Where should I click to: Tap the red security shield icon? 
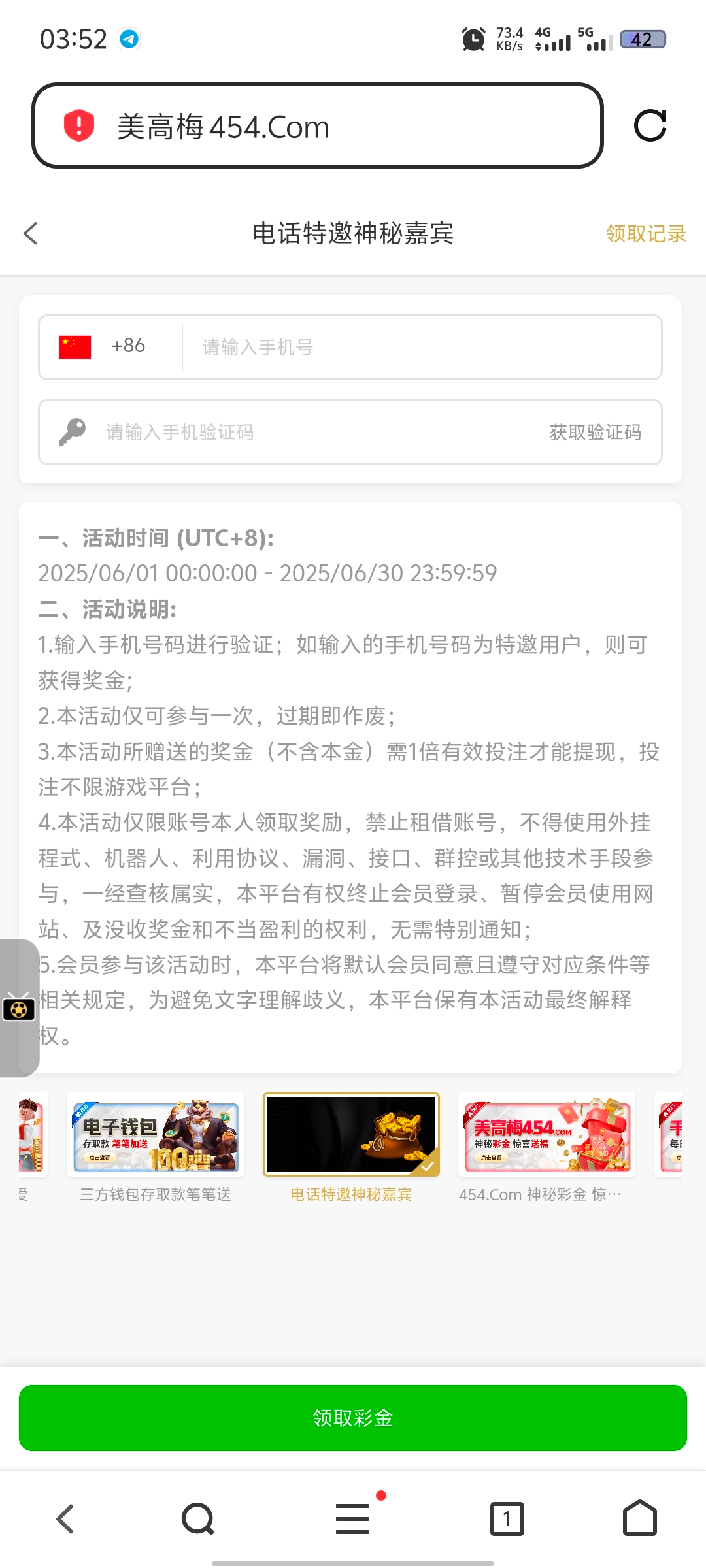point(79,125)
